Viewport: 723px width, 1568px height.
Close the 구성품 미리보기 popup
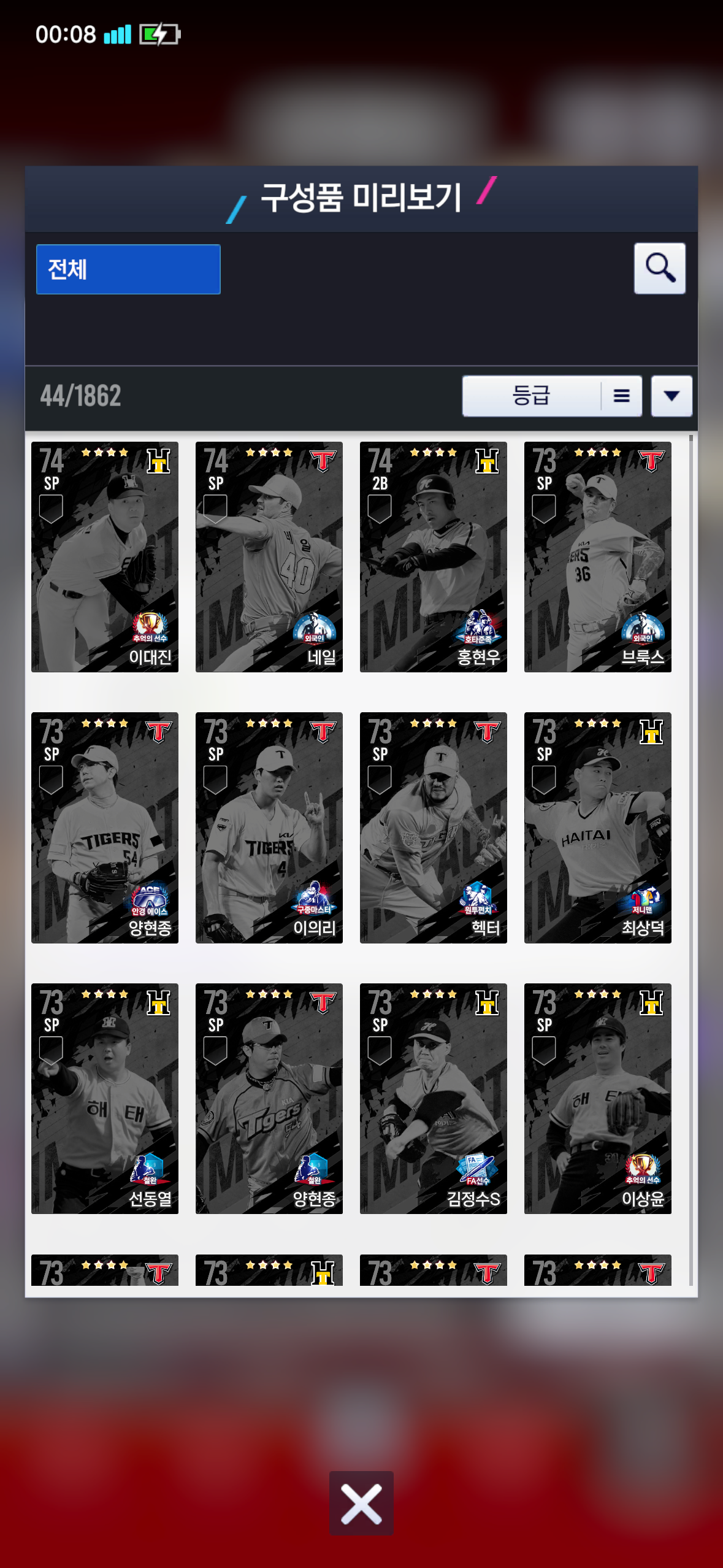tap(361, 1503)
